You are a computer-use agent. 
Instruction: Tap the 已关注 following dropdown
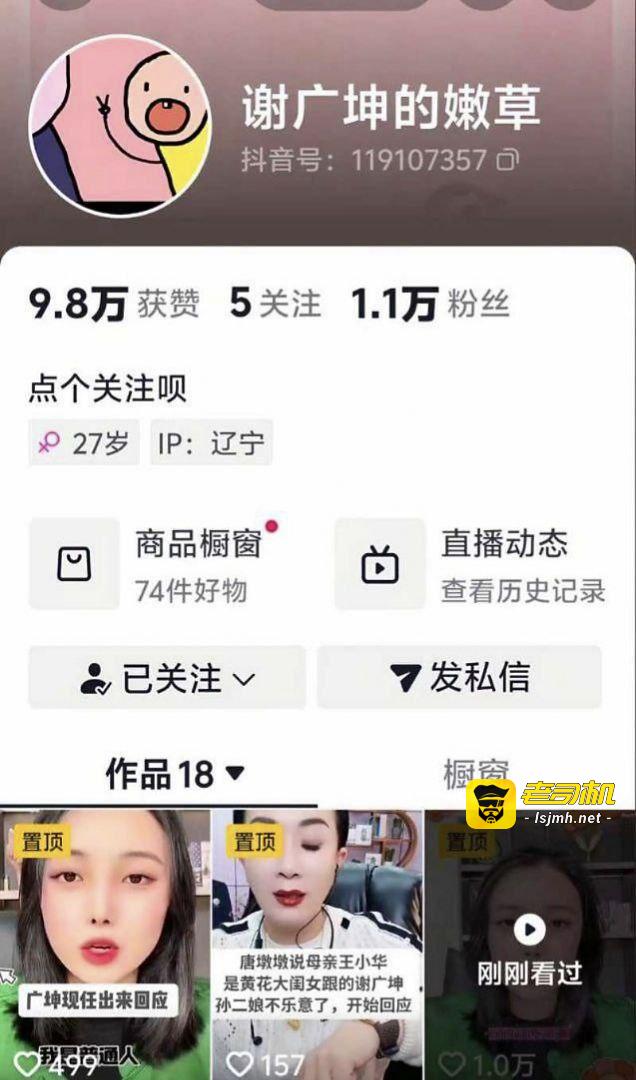pos(167,678)
